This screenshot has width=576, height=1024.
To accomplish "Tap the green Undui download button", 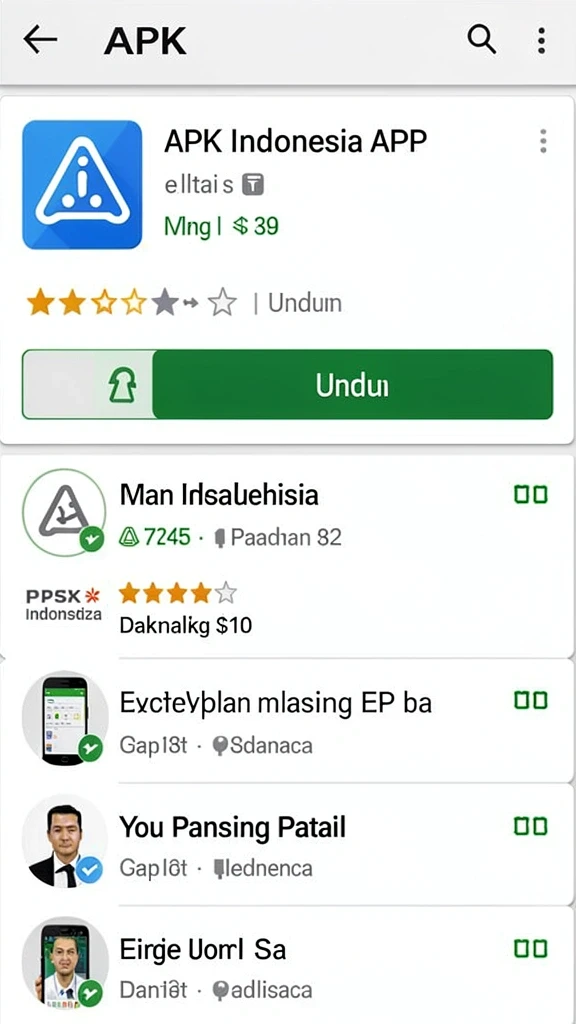I will [x=353, y=385].
